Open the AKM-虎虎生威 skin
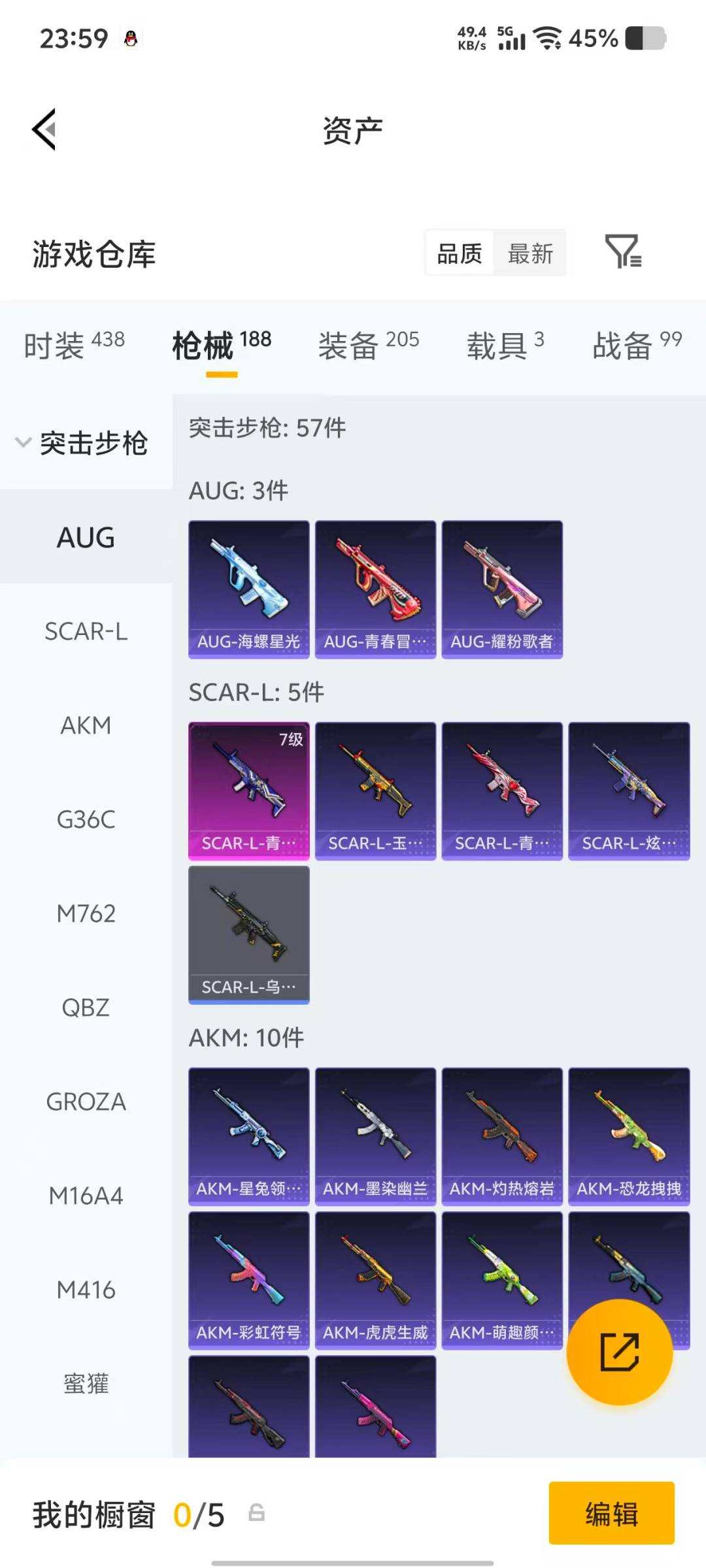 (x=375, y=1280)
